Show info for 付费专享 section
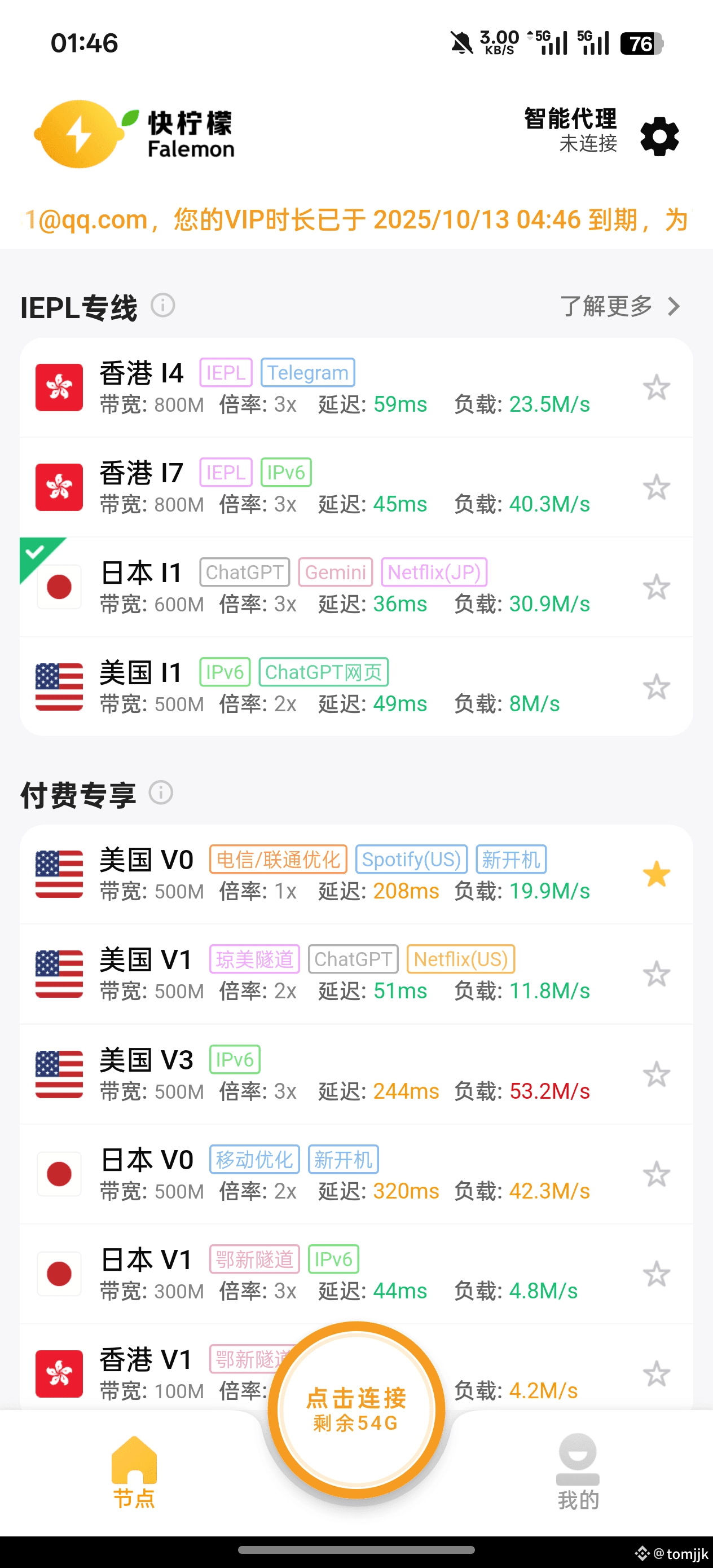 [161, 792]
